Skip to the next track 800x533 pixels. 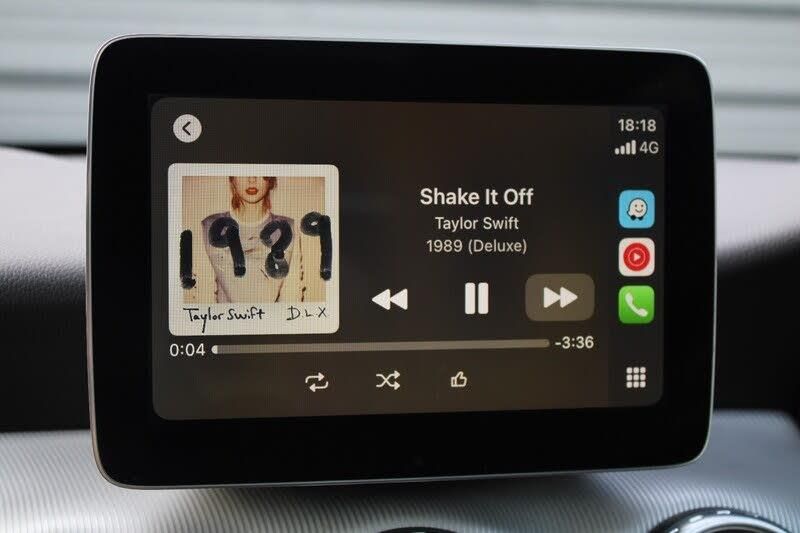point(559,297)
